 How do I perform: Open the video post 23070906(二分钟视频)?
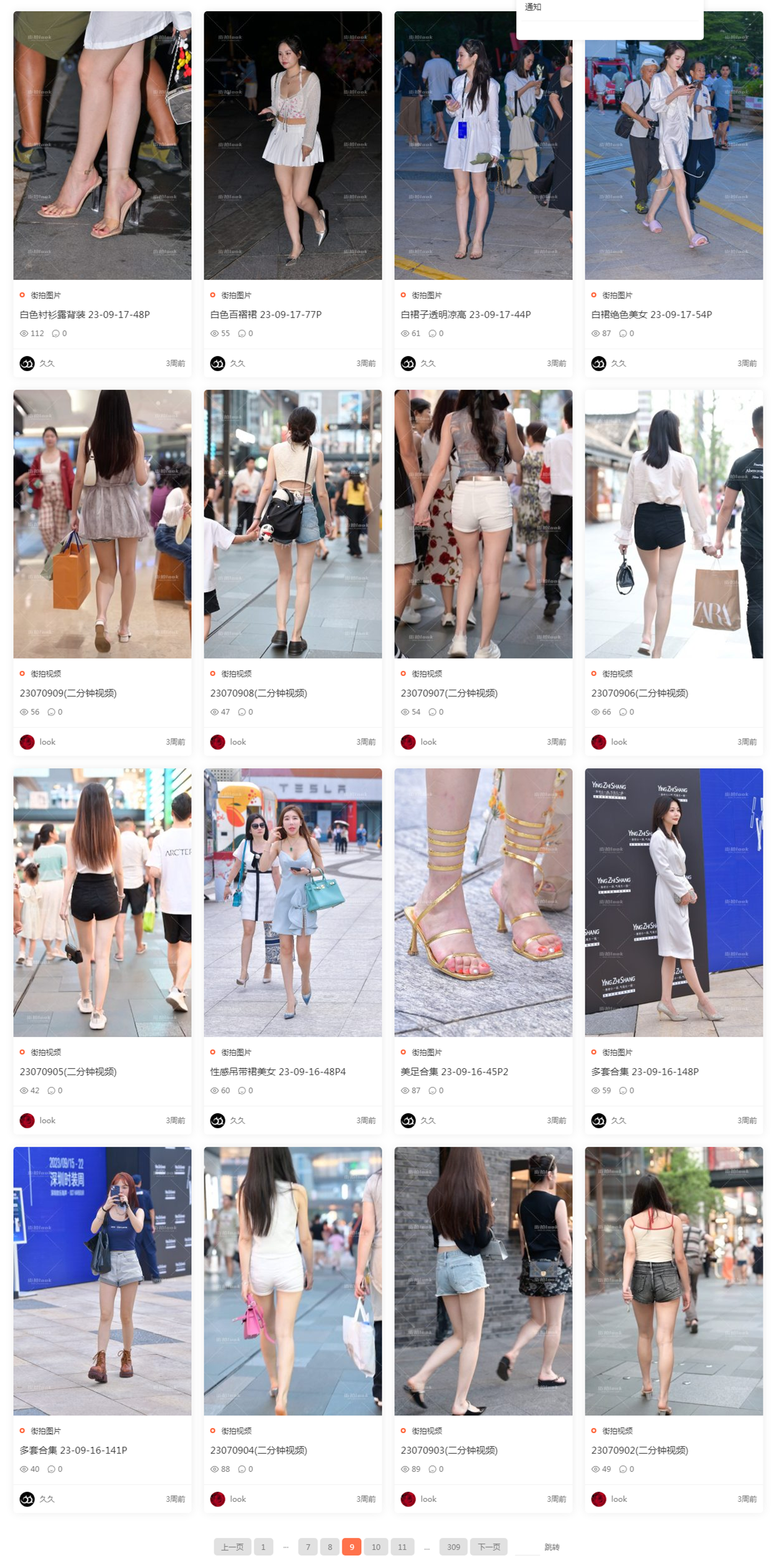[639, 693]
